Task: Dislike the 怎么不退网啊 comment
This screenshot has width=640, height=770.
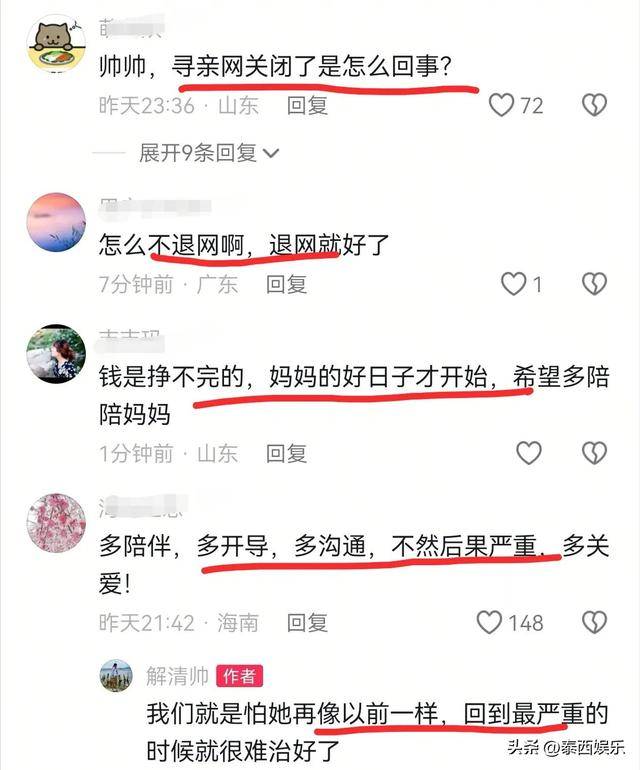Action: click(x=594, y=284)
